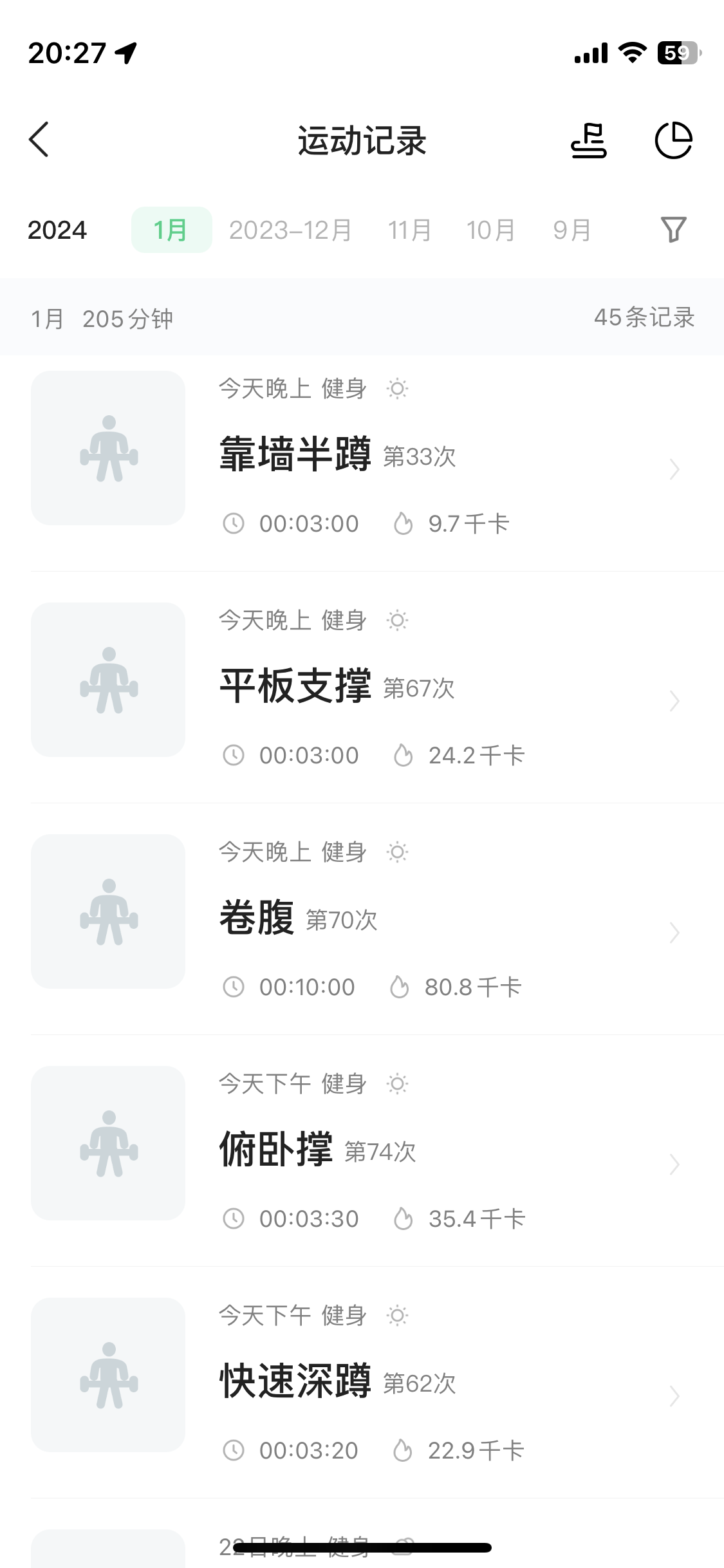Select the 1月 month tab
The width and height of the screenshot is (724, 1568).
pos(171,230)
